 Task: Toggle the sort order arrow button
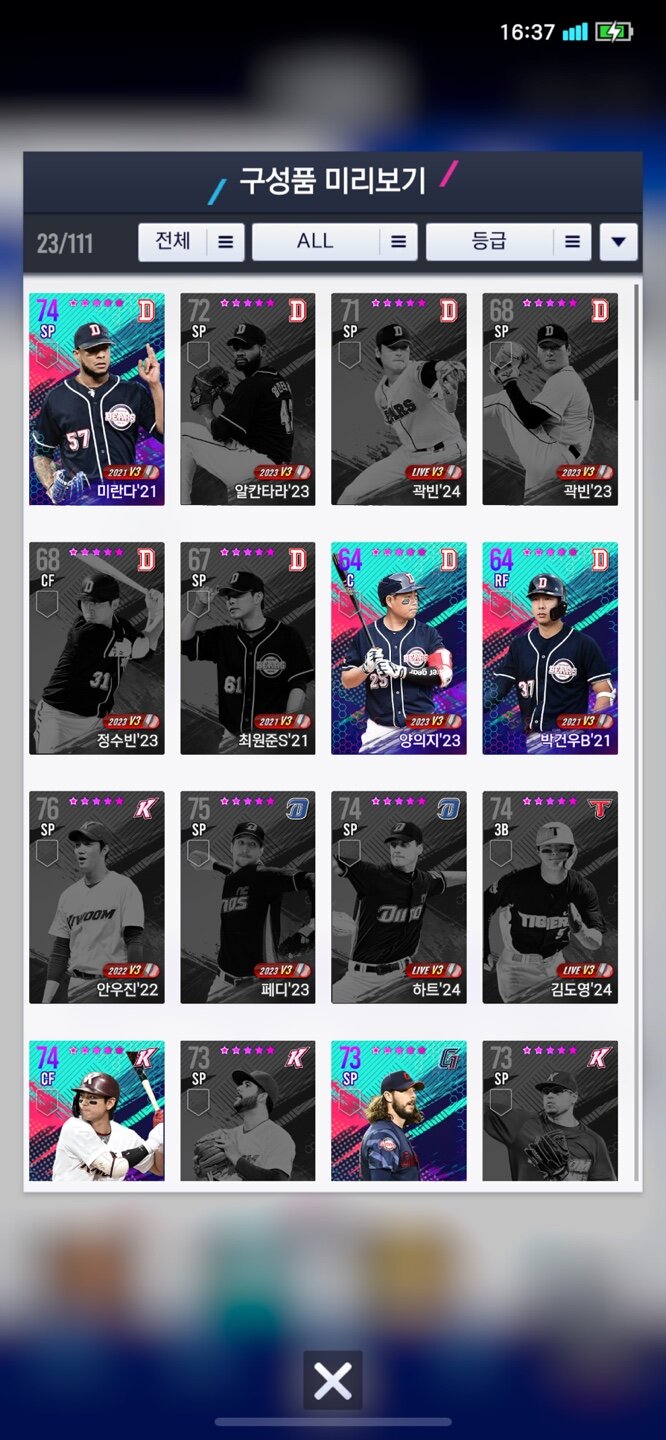(x=618, y=242)
